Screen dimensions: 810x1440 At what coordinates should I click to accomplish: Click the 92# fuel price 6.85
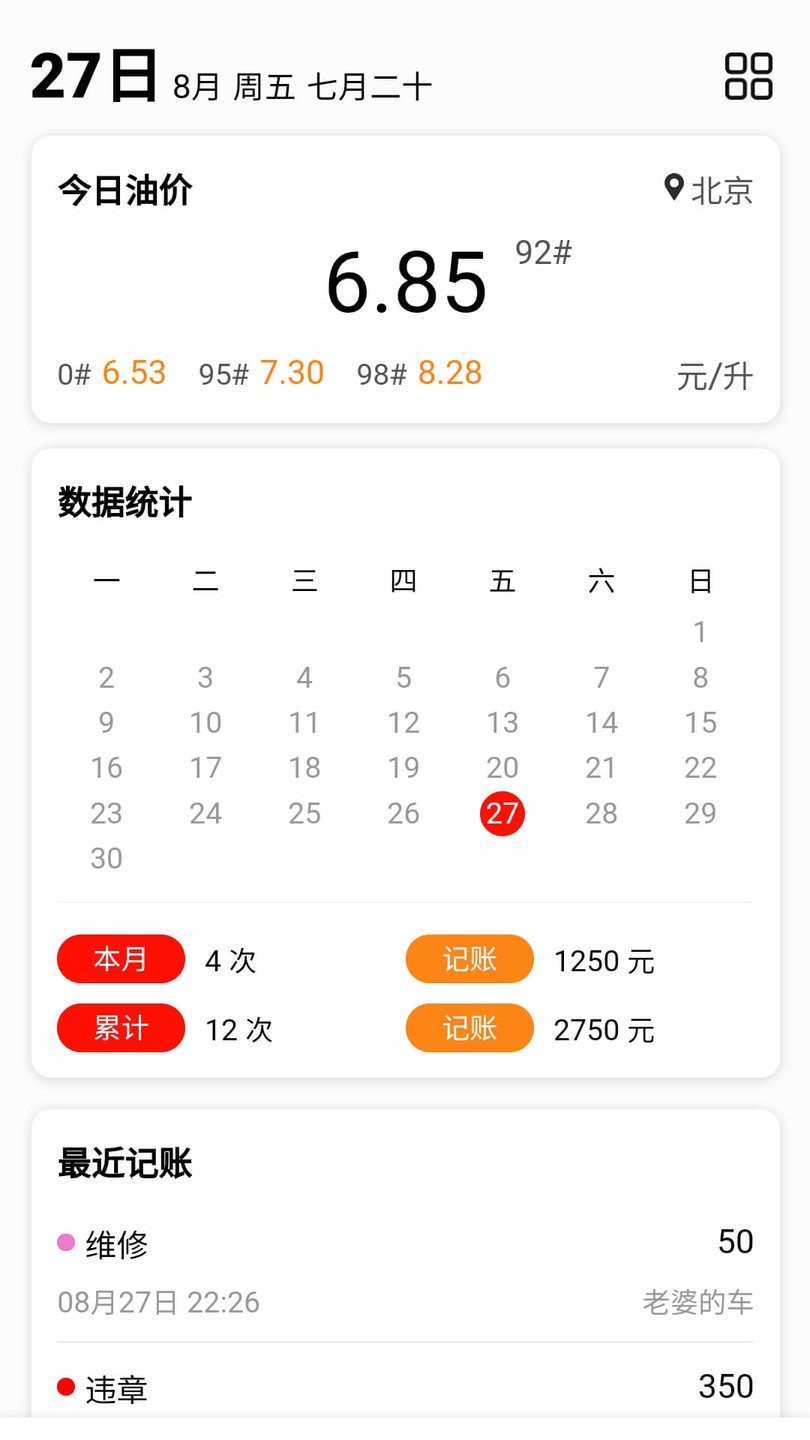point(406,283)
